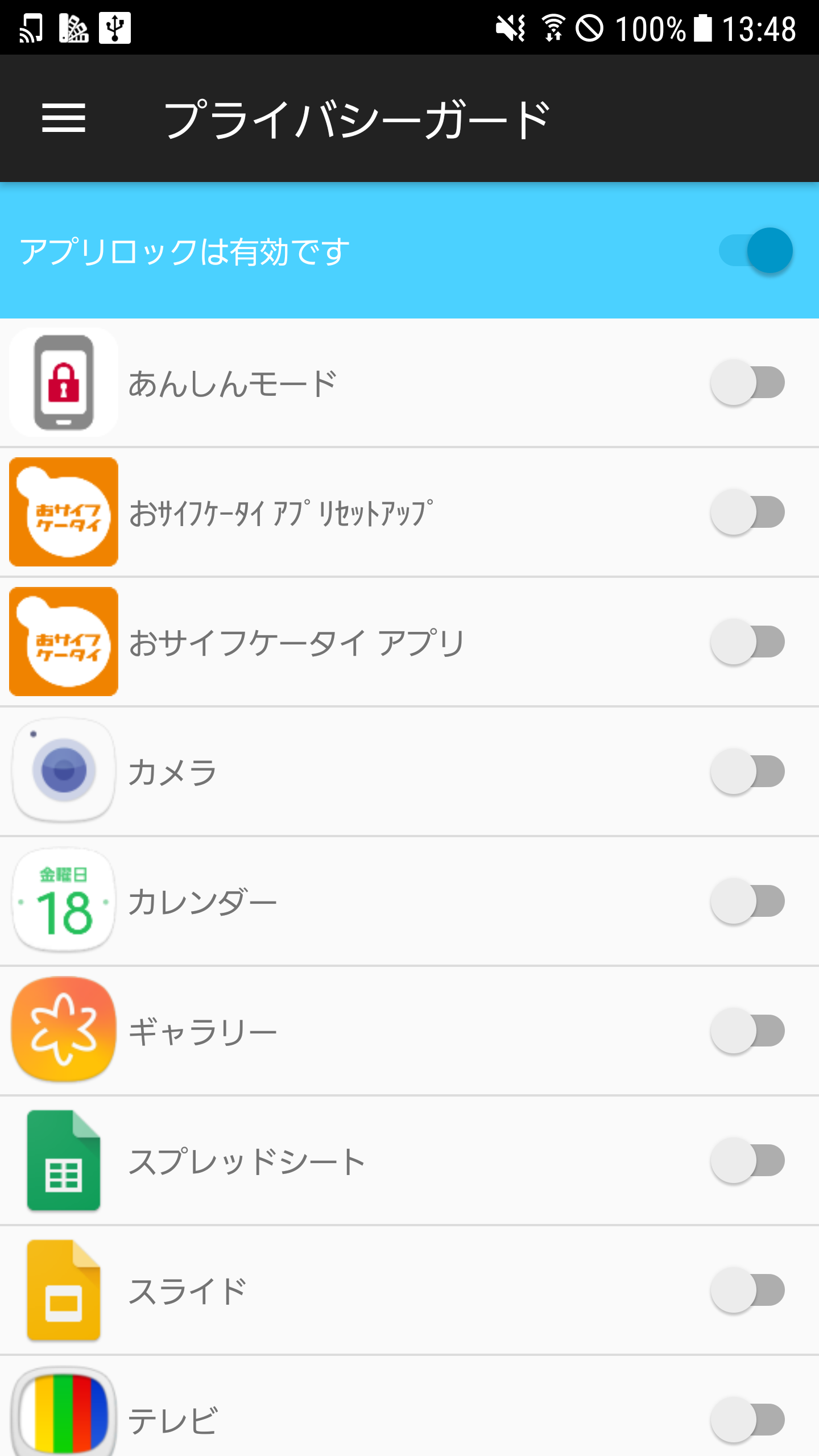Switch on lock for テレビ
Viewport: 819px width, 1456px height.
(748, 1420)
